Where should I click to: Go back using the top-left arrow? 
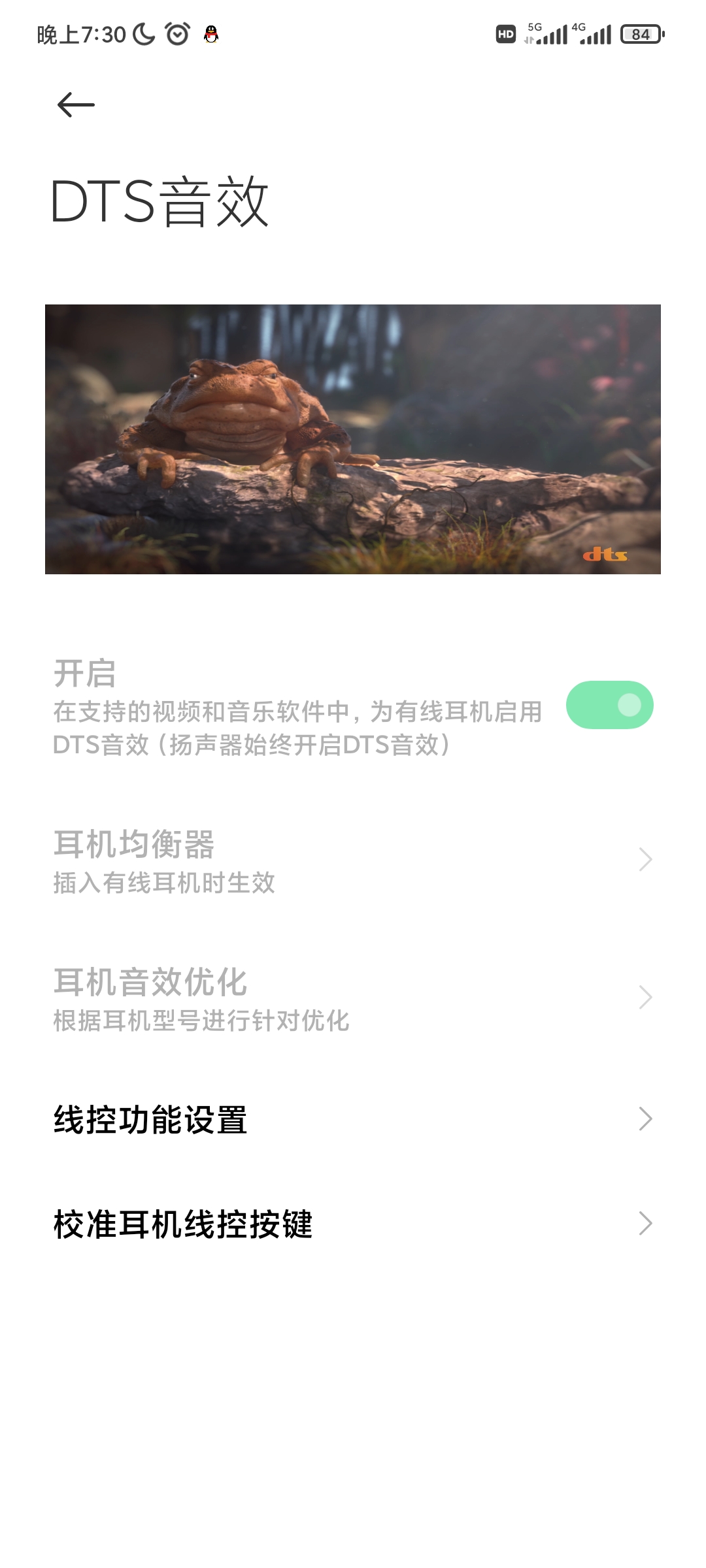coord(76,105)
